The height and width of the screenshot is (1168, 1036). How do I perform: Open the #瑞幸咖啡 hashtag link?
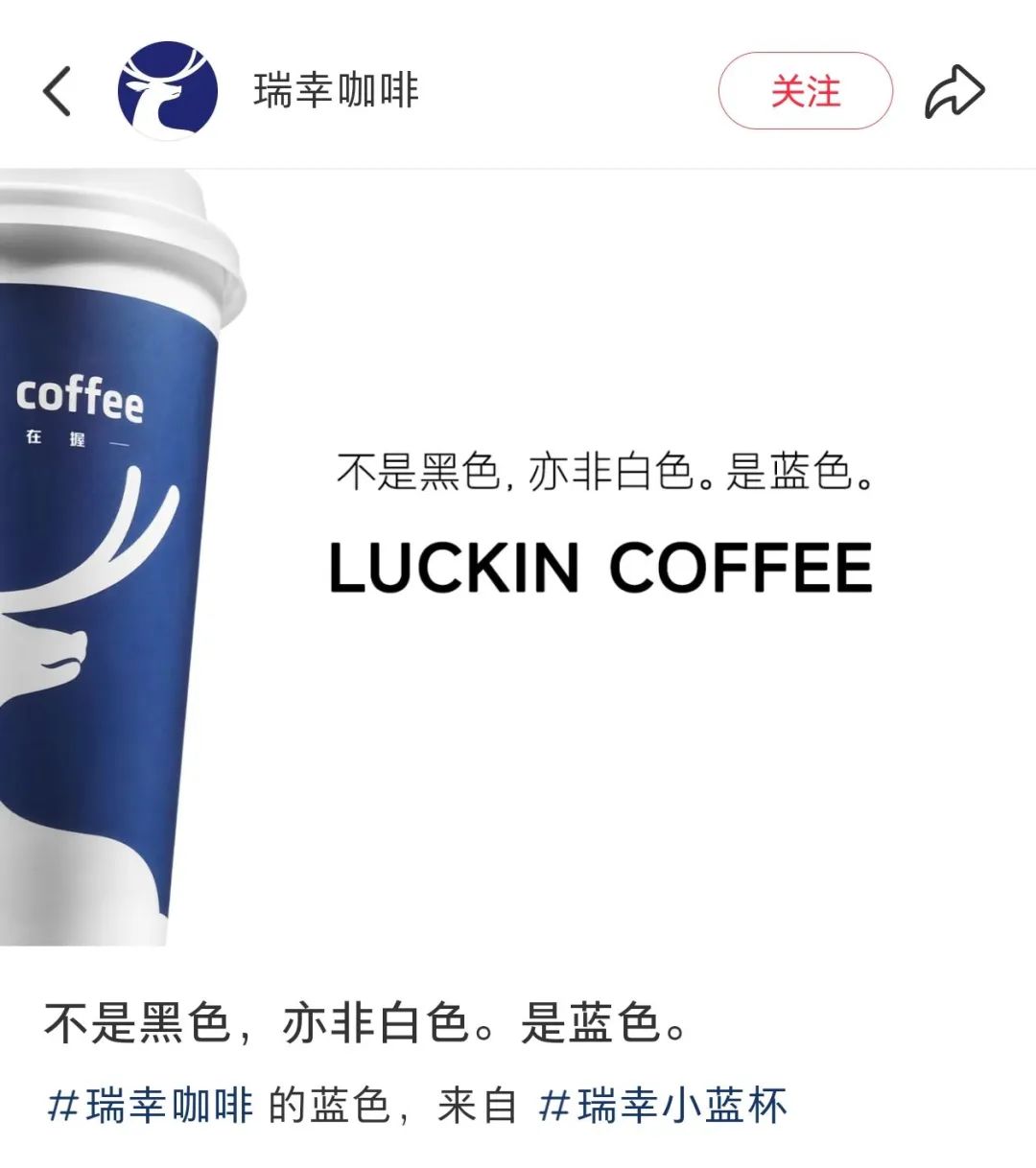150,1106
